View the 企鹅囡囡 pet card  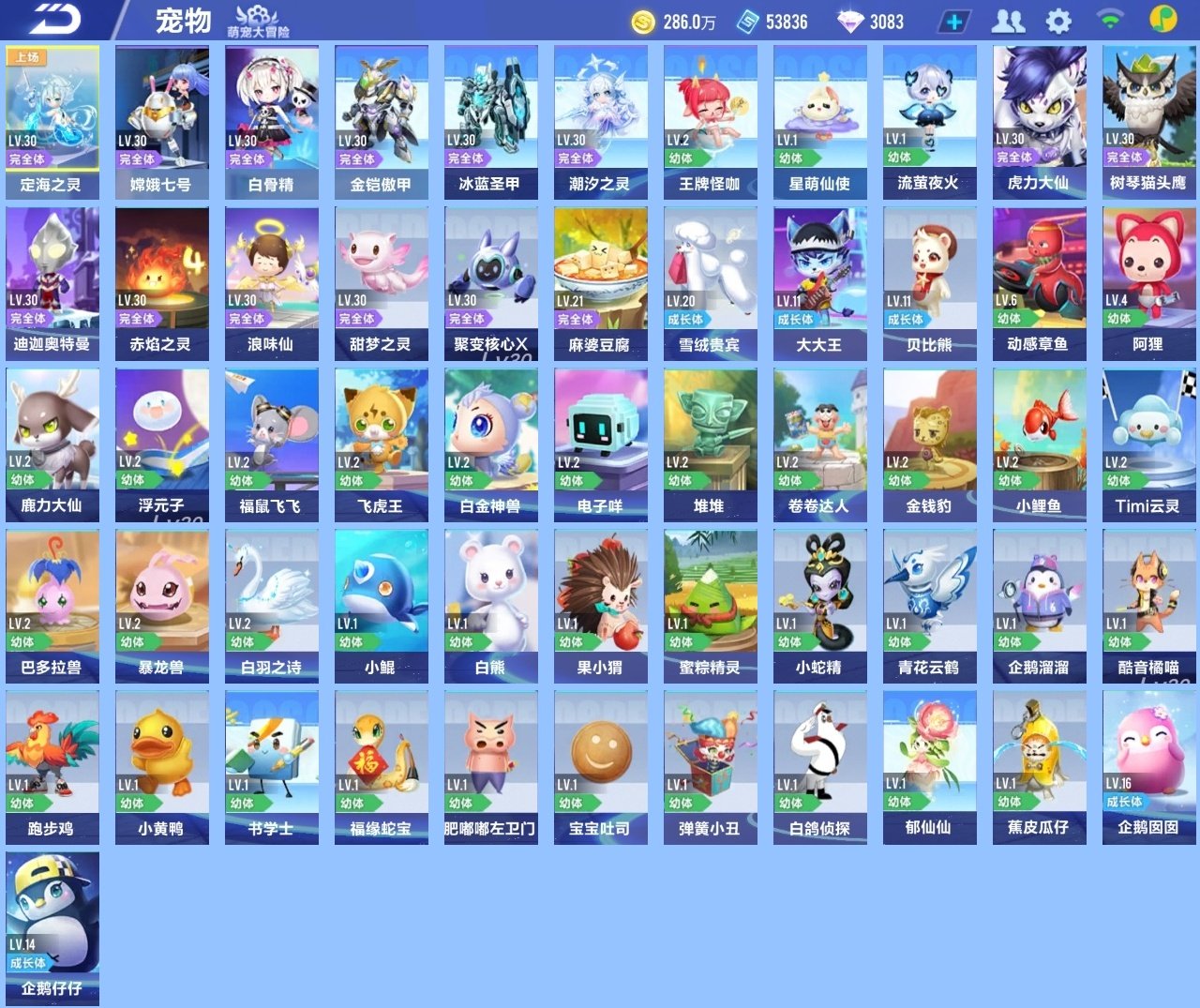[x=1149, y=766]
